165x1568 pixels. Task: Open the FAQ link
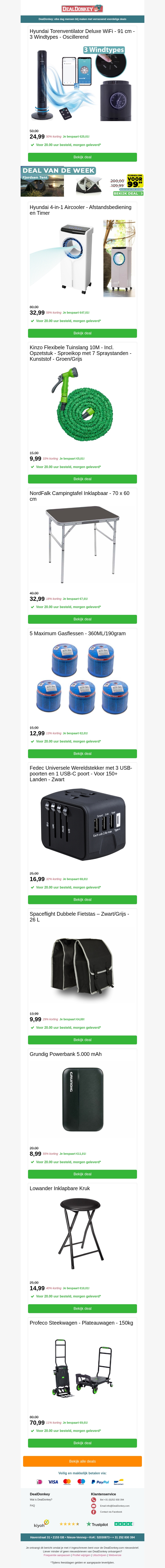click(x=32, y=1505)
